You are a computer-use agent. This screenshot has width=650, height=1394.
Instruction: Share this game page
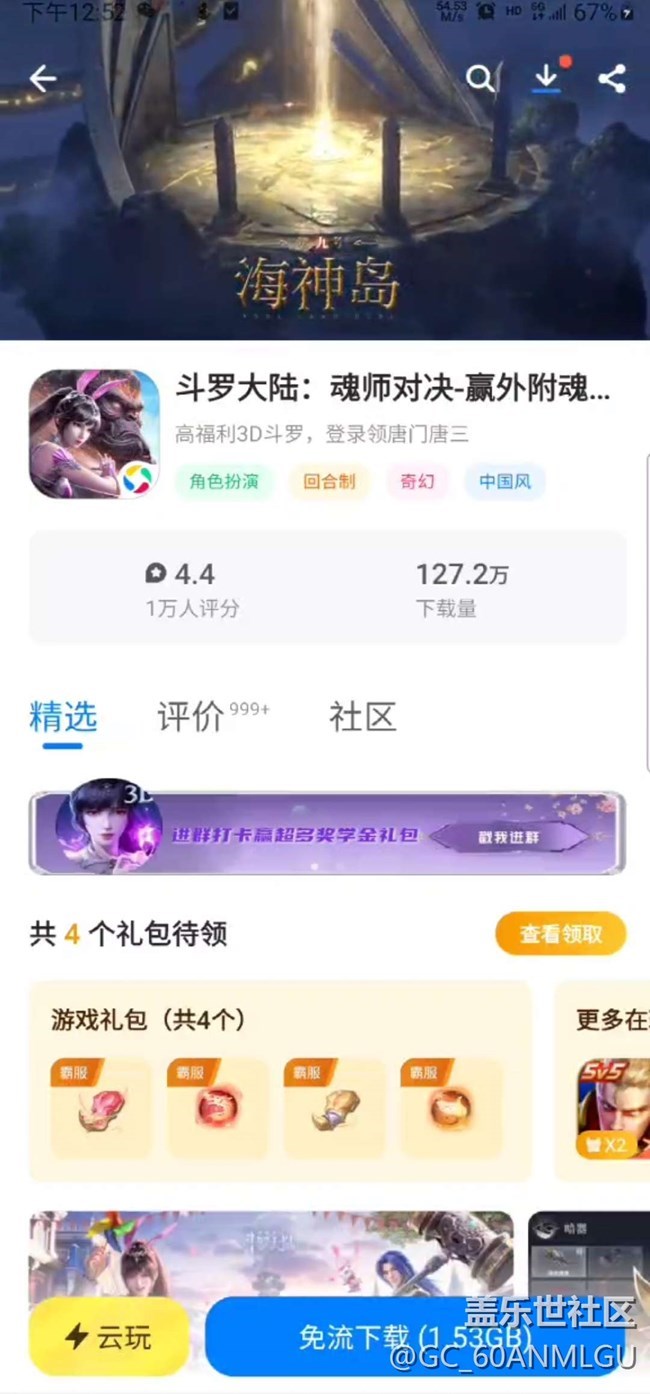(612, 78)
